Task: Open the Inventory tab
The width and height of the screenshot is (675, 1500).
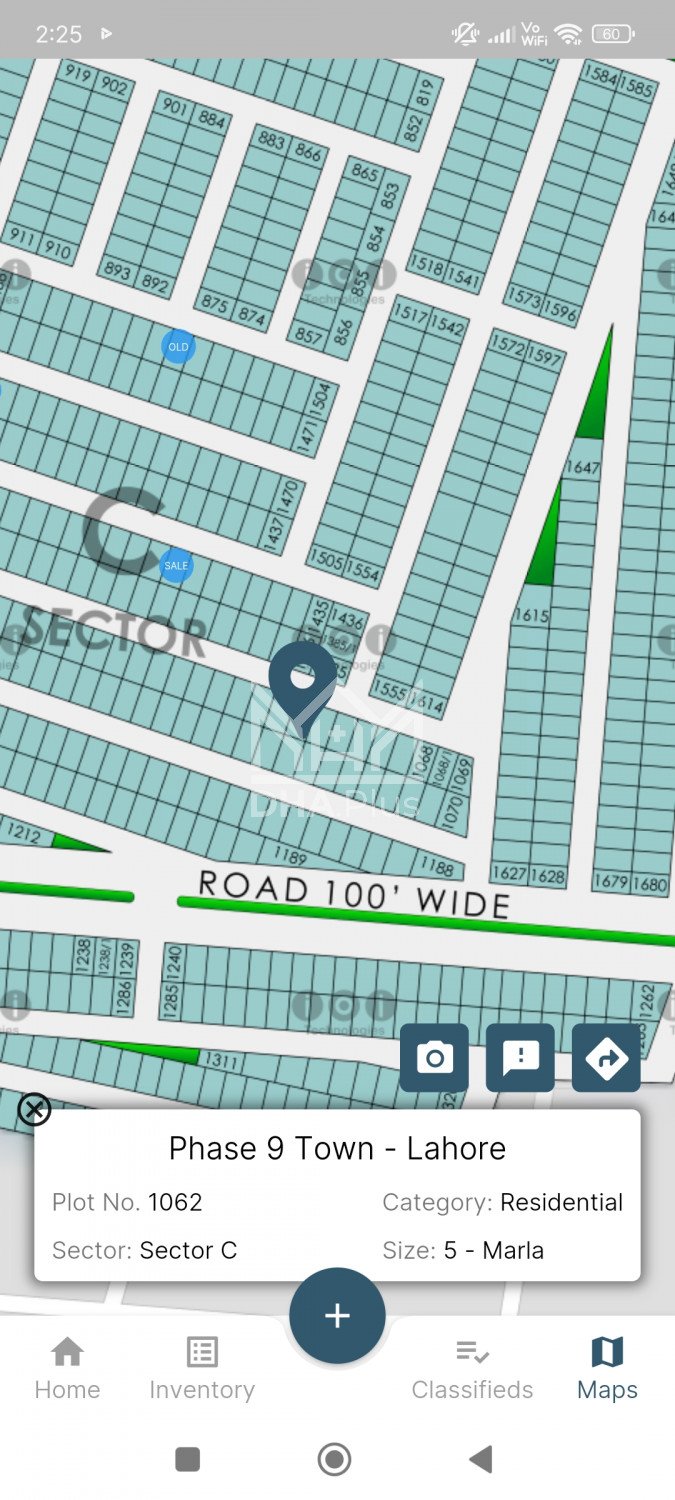Action: tap(202, 1369)
